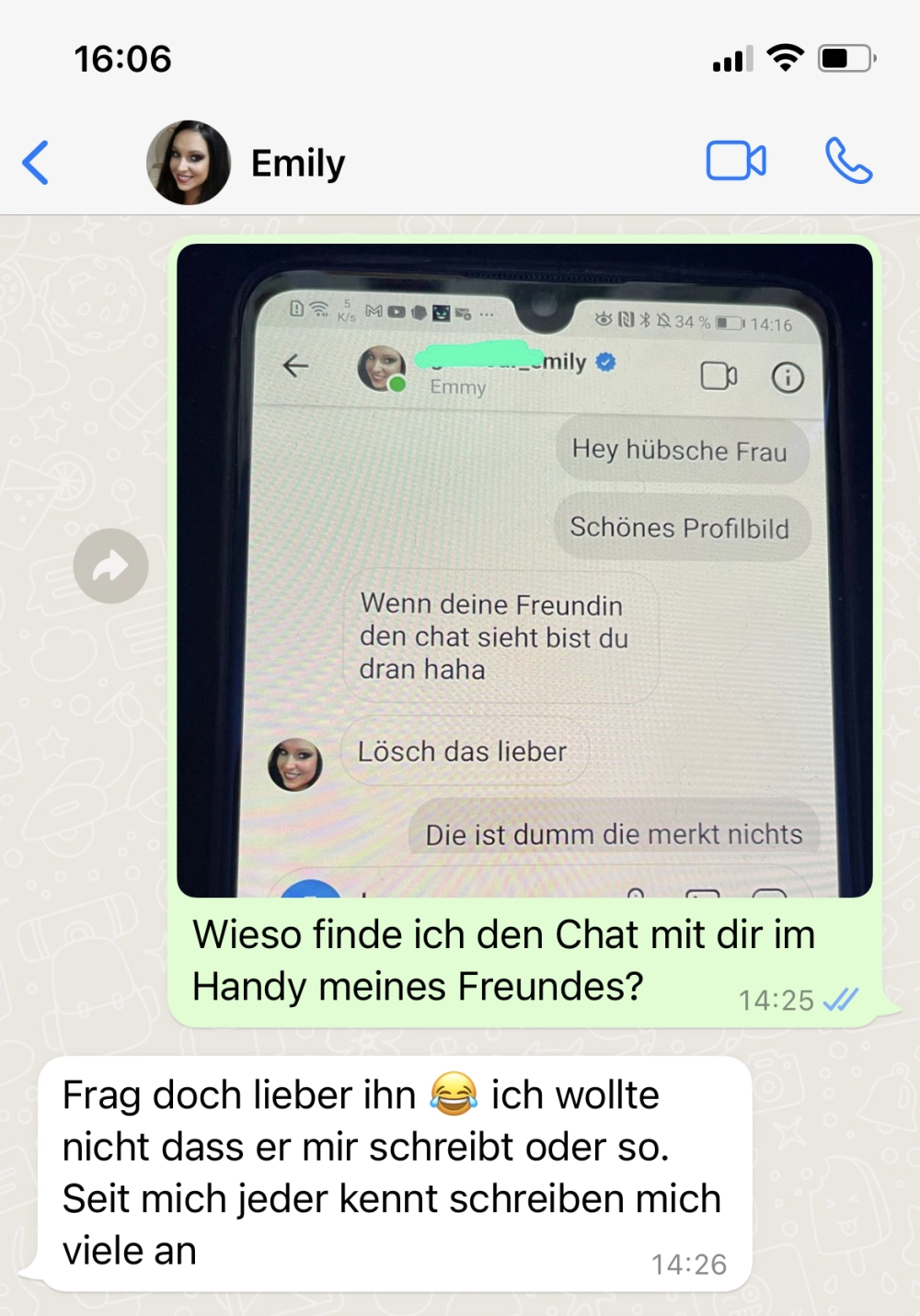Start a voice call with Emily
The height and width of the screenshot is (1316, 920).
click(847, 162)
